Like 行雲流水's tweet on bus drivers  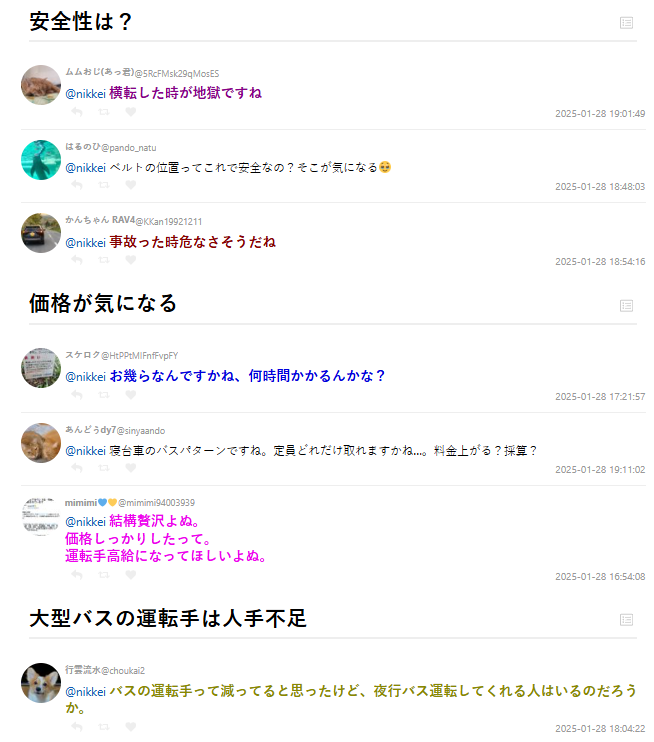(130, 727)
